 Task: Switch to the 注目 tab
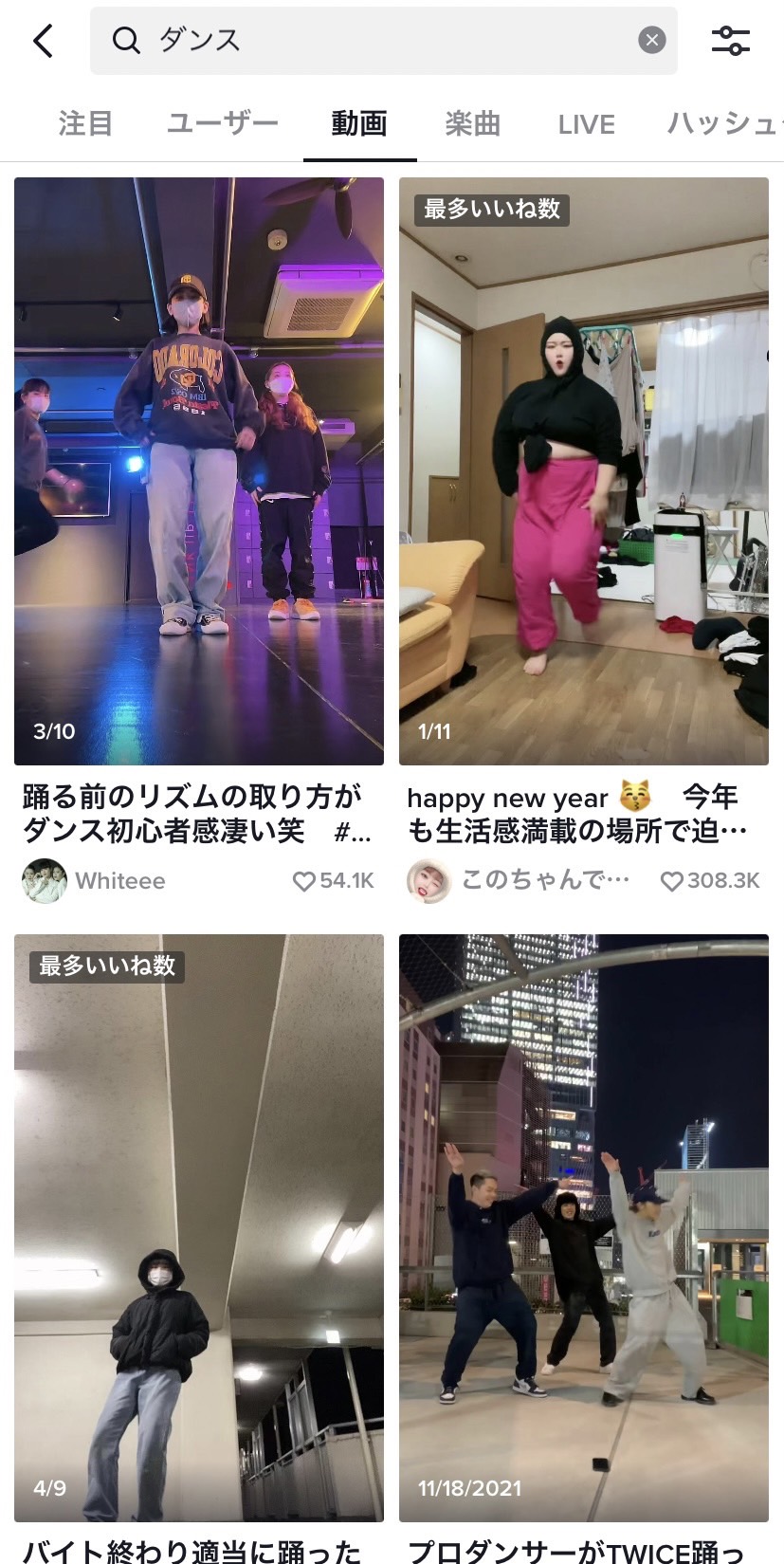pos(85,123)
